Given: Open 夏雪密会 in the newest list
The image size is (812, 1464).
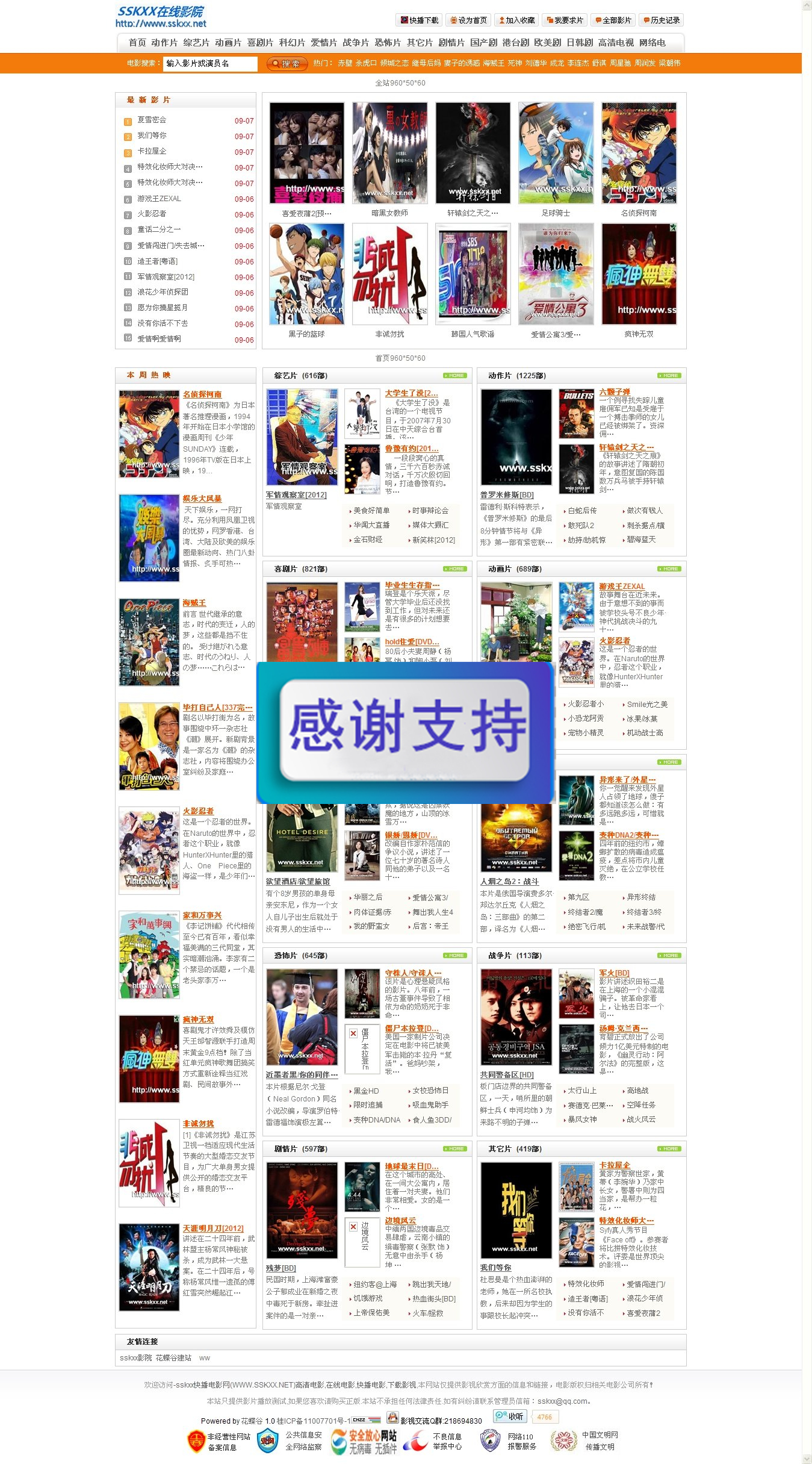Looking at the screenshot, I should point(152,120).
